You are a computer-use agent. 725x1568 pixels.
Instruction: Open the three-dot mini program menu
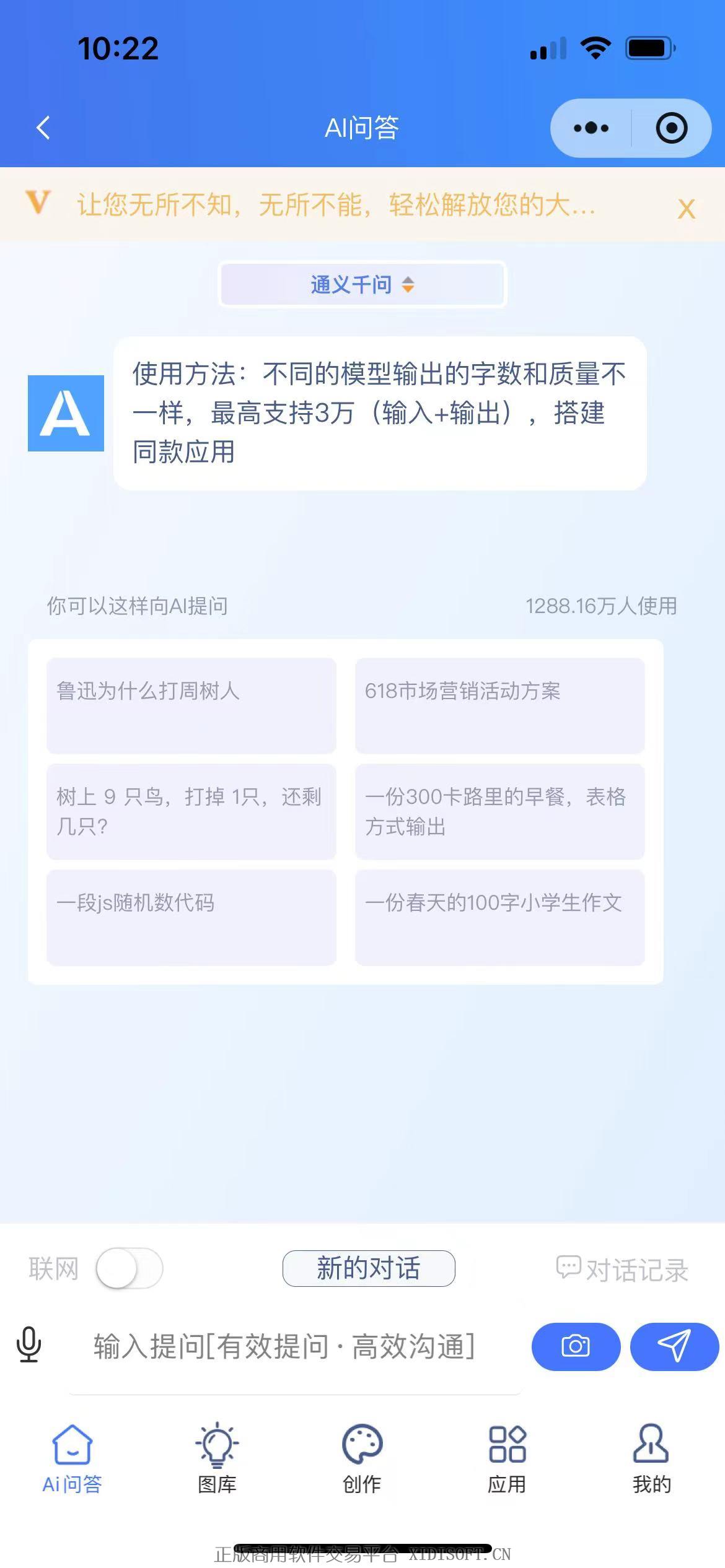591,128
